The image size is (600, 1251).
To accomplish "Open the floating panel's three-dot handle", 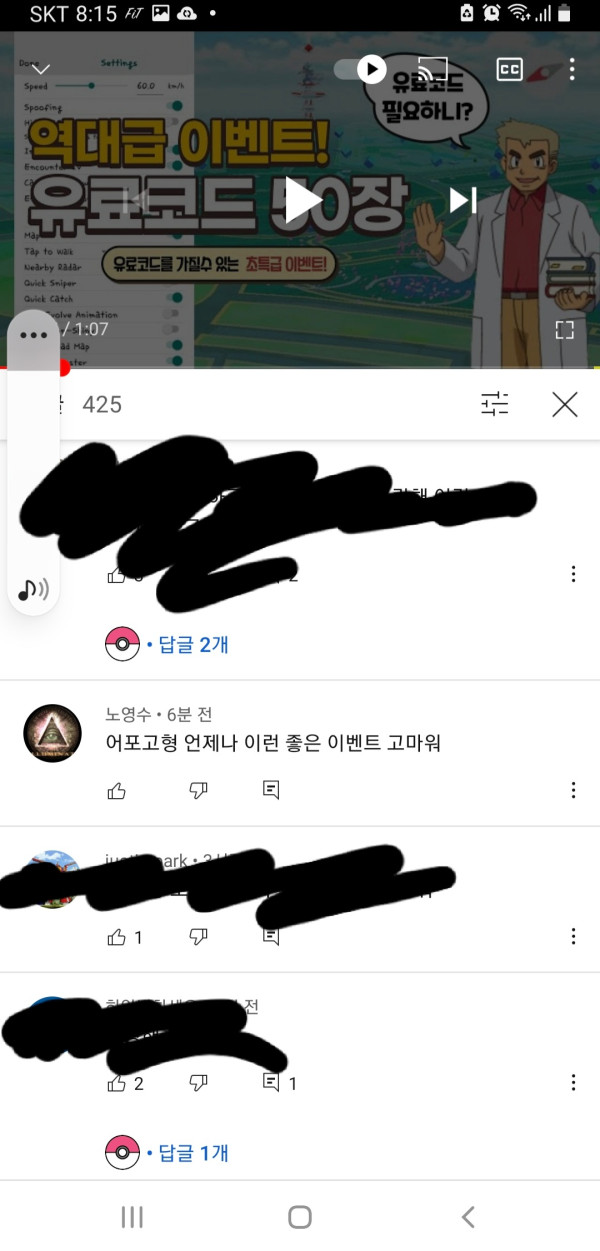I will coord(34,335).
